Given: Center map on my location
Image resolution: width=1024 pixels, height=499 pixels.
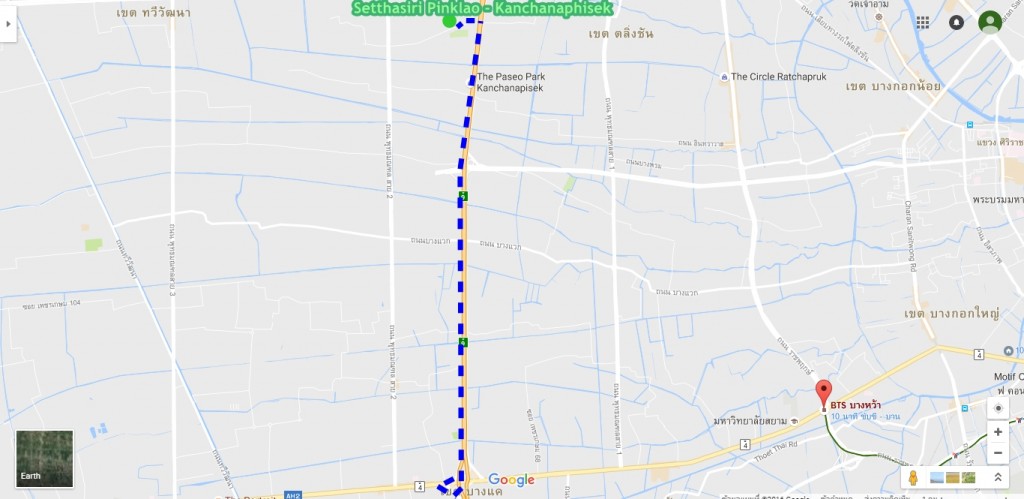Looking at the screenshot, I should (x=997, y=408).
